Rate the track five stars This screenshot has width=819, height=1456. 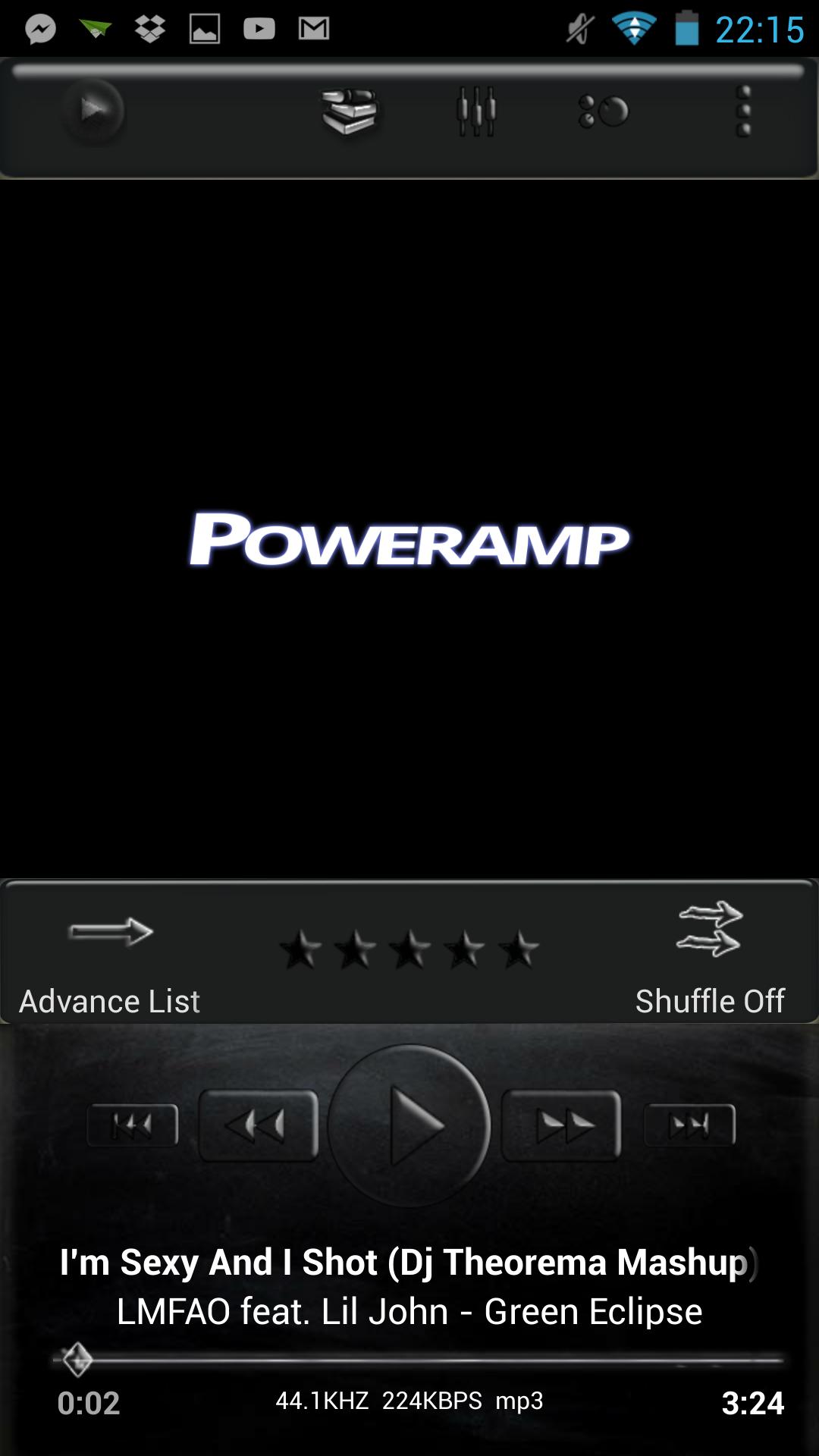[x=519, y=949]
